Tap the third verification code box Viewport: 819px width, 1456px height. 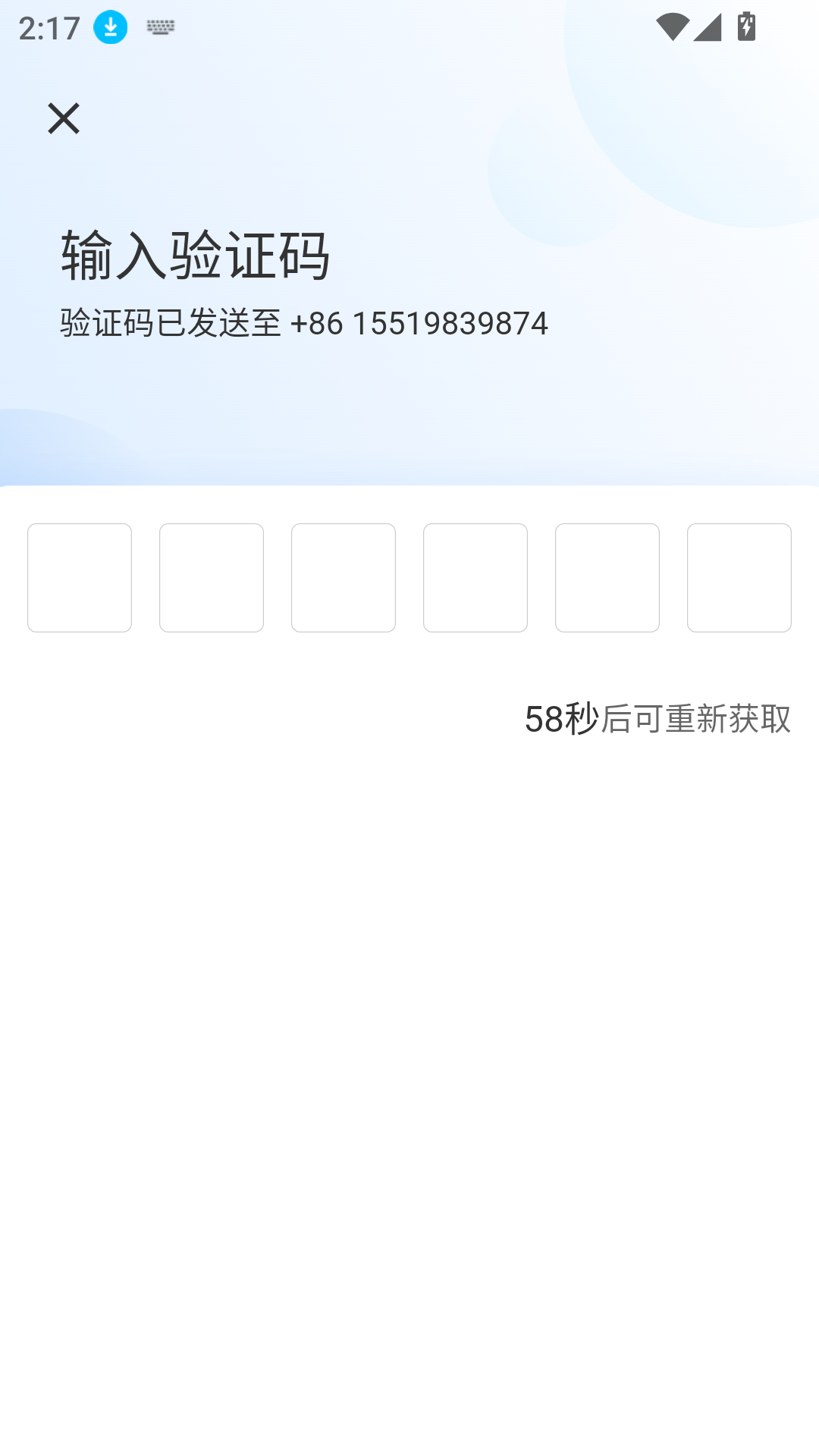pyautogui.click(x=343, y=577)
